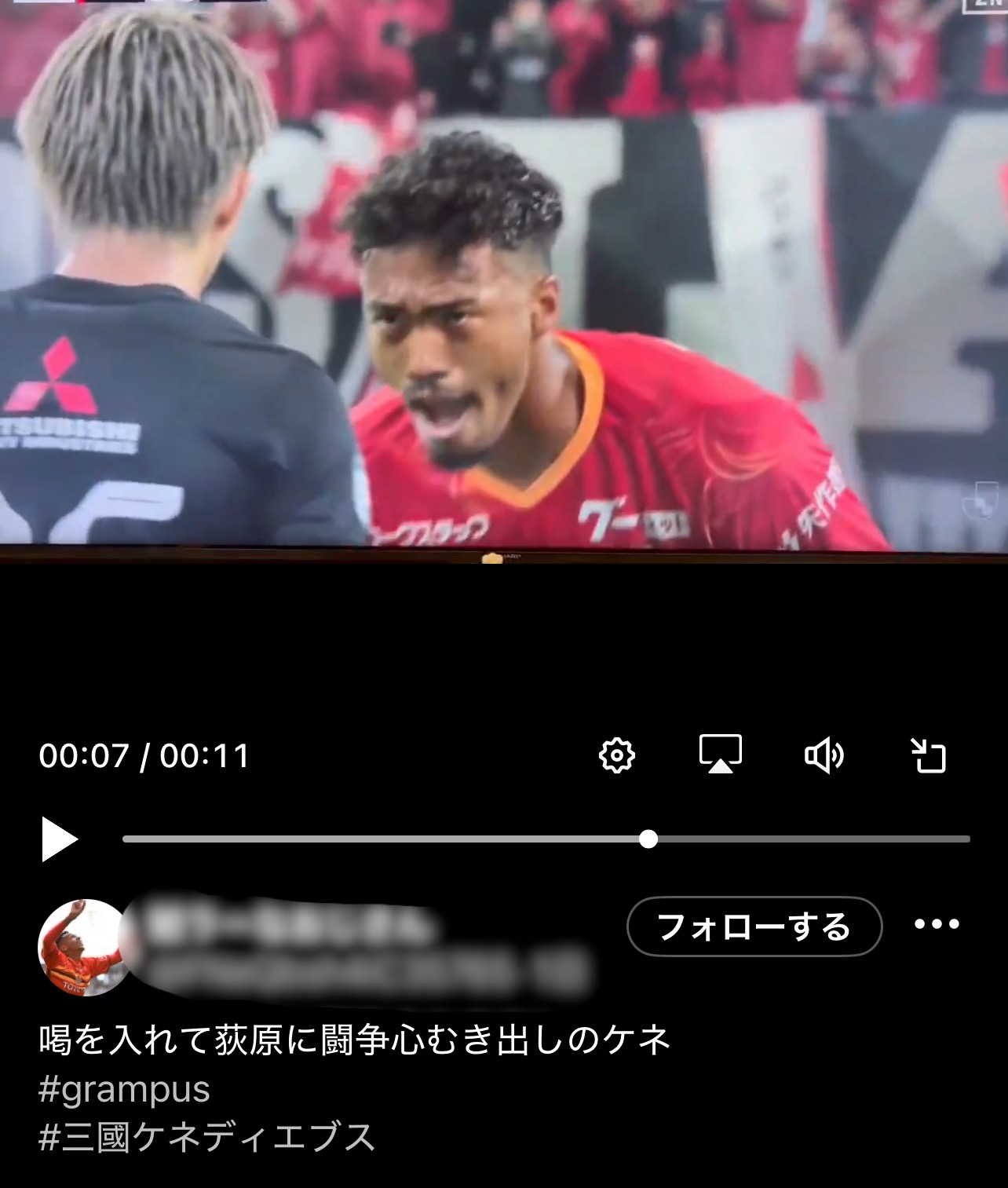Tap the rotate video icon
The image size is (1008, 1188).
(x=928, y=755)
